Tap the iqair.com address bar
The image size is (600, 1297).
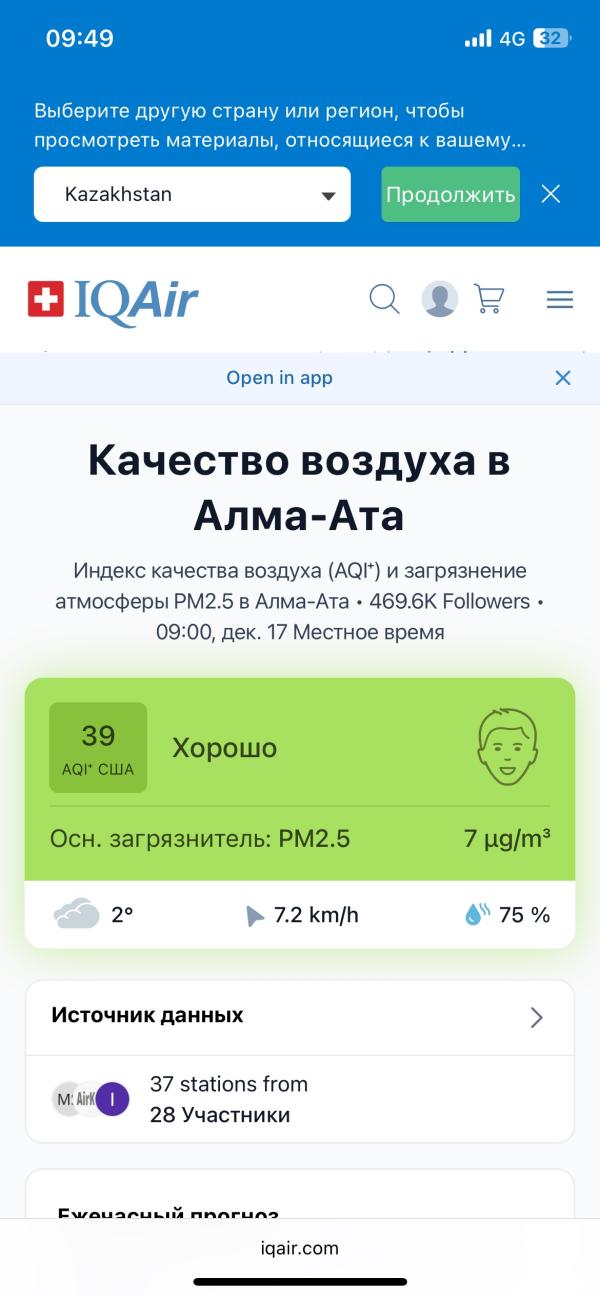click(300, 1248)
